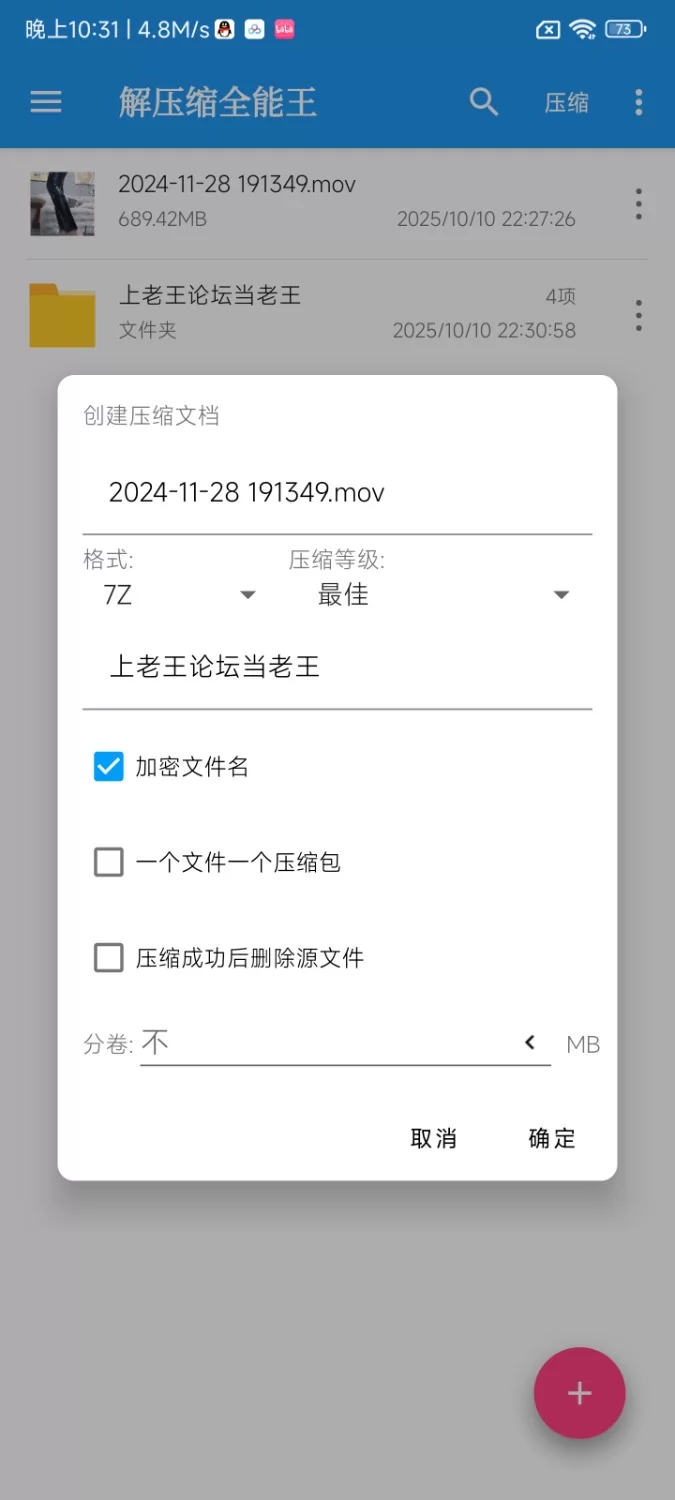The image size is (675, 1500).
Task: Tap the 分卷 size input field
Action: pyautogui.click(x=325, y=1044)
